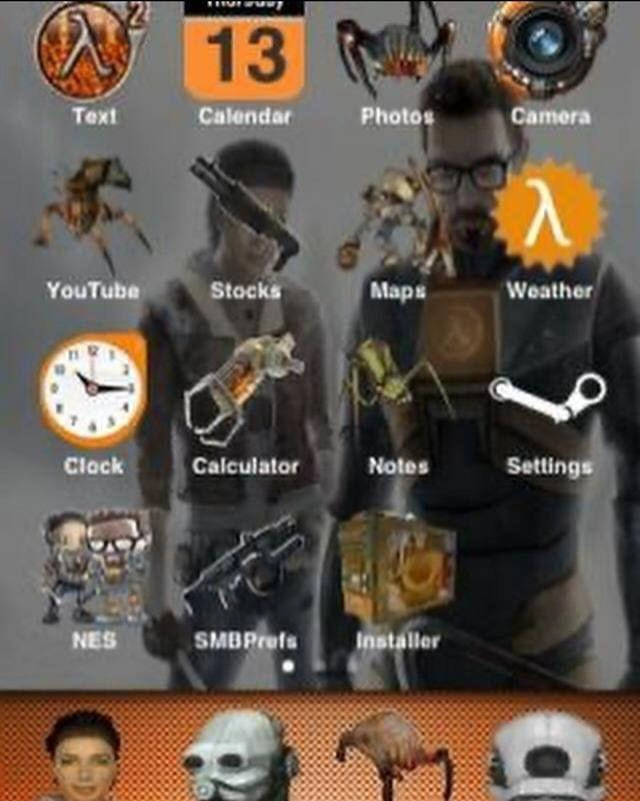Image resolution: width=640 pixels, height=801 pixels.
Task: Tap the gas mask soldier dock icon
Action: [x=238, y=757]
